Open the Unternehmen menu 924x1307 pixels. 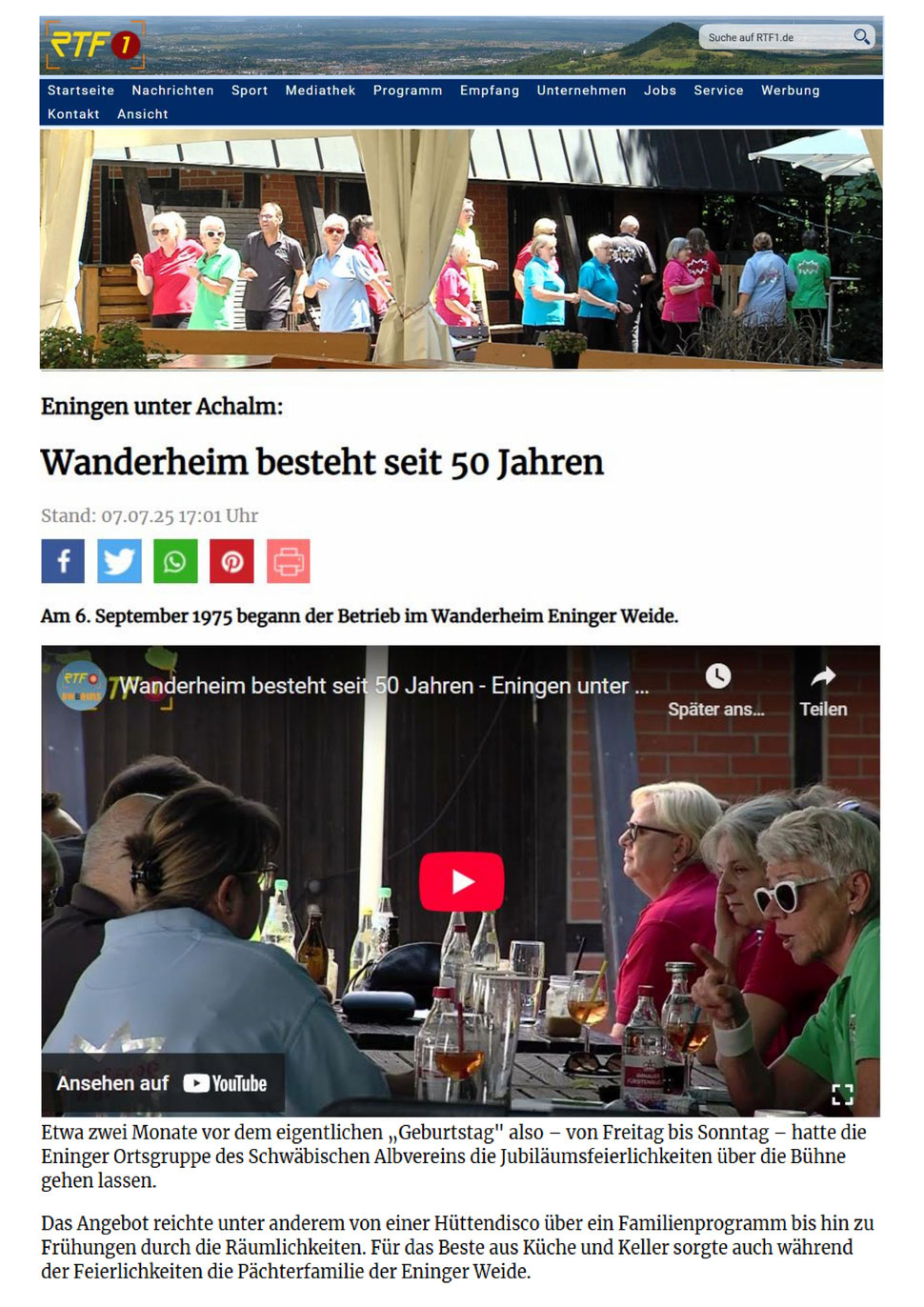(581, 90)
